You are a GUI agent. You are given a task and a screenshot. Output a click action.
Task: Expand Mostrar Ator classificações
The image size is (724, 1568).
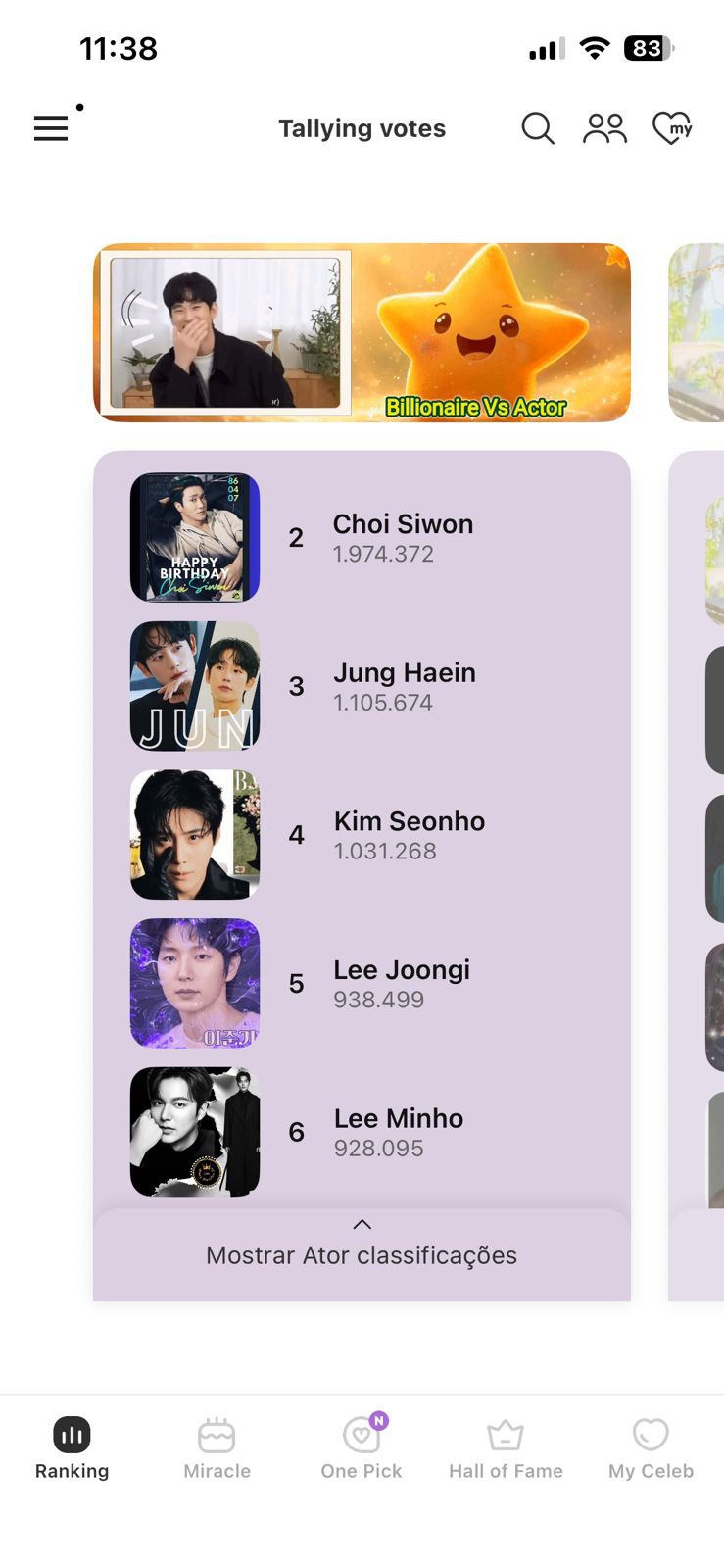pos(362,1247)
